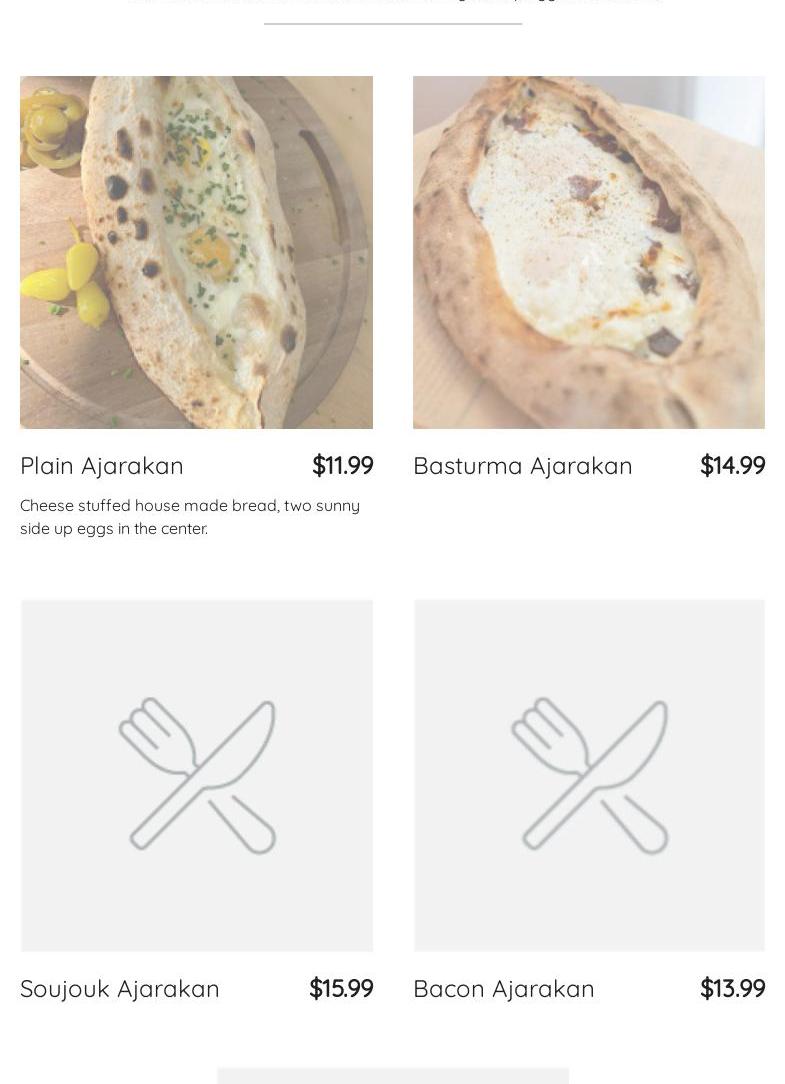View the Basturma Ajarakan item

(522, 466)
